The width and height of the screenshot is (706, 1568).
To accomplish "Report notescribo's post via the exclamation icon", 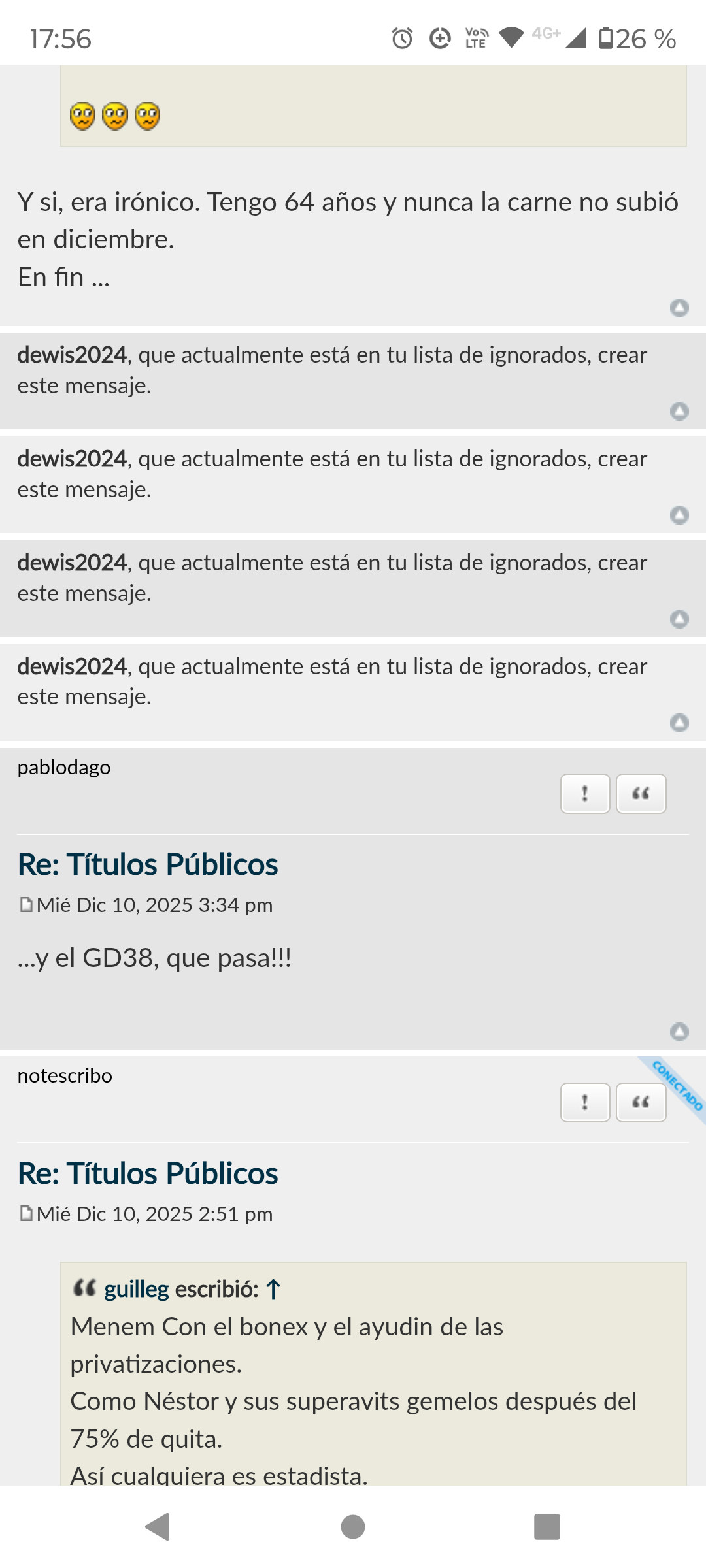I will click(584, 1102).
